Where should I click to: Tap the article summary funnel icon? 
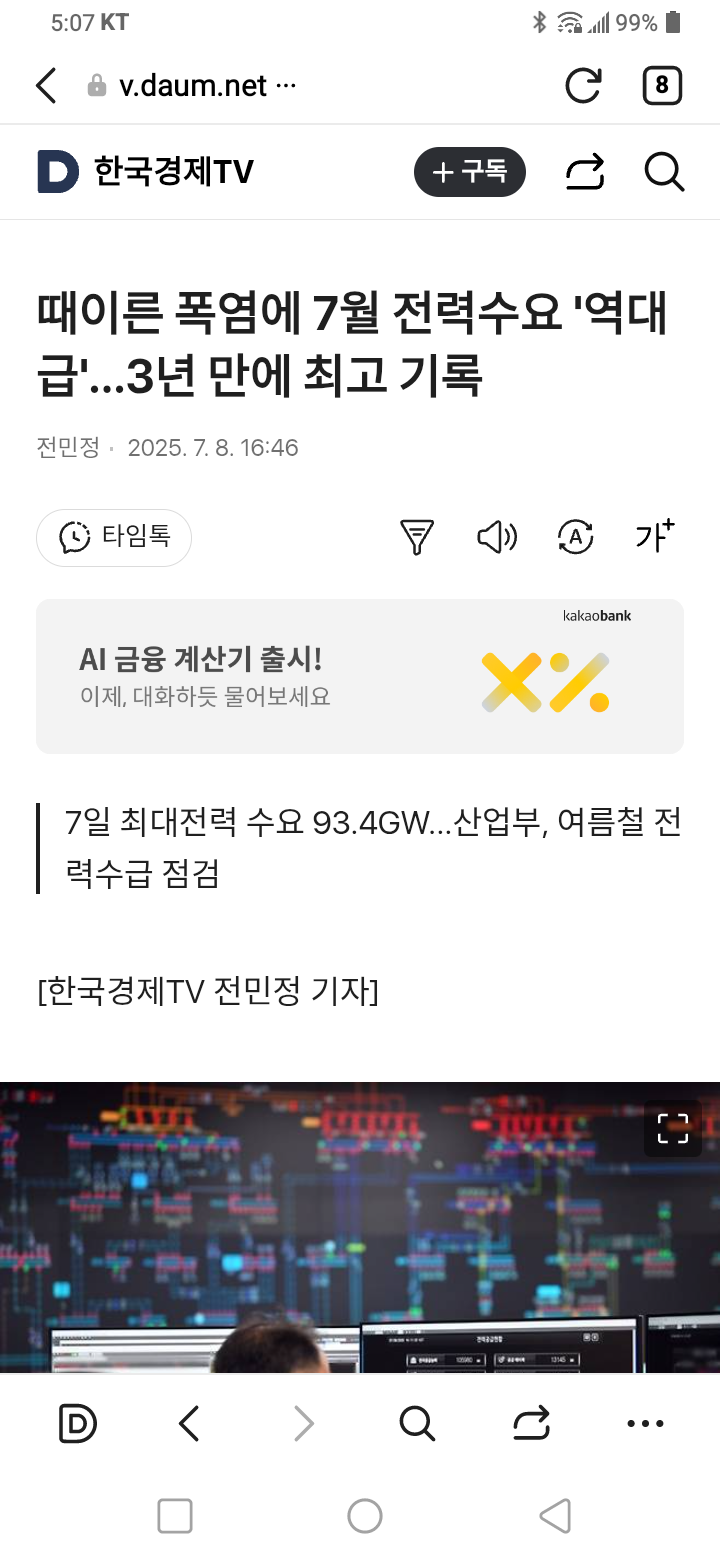416,537
